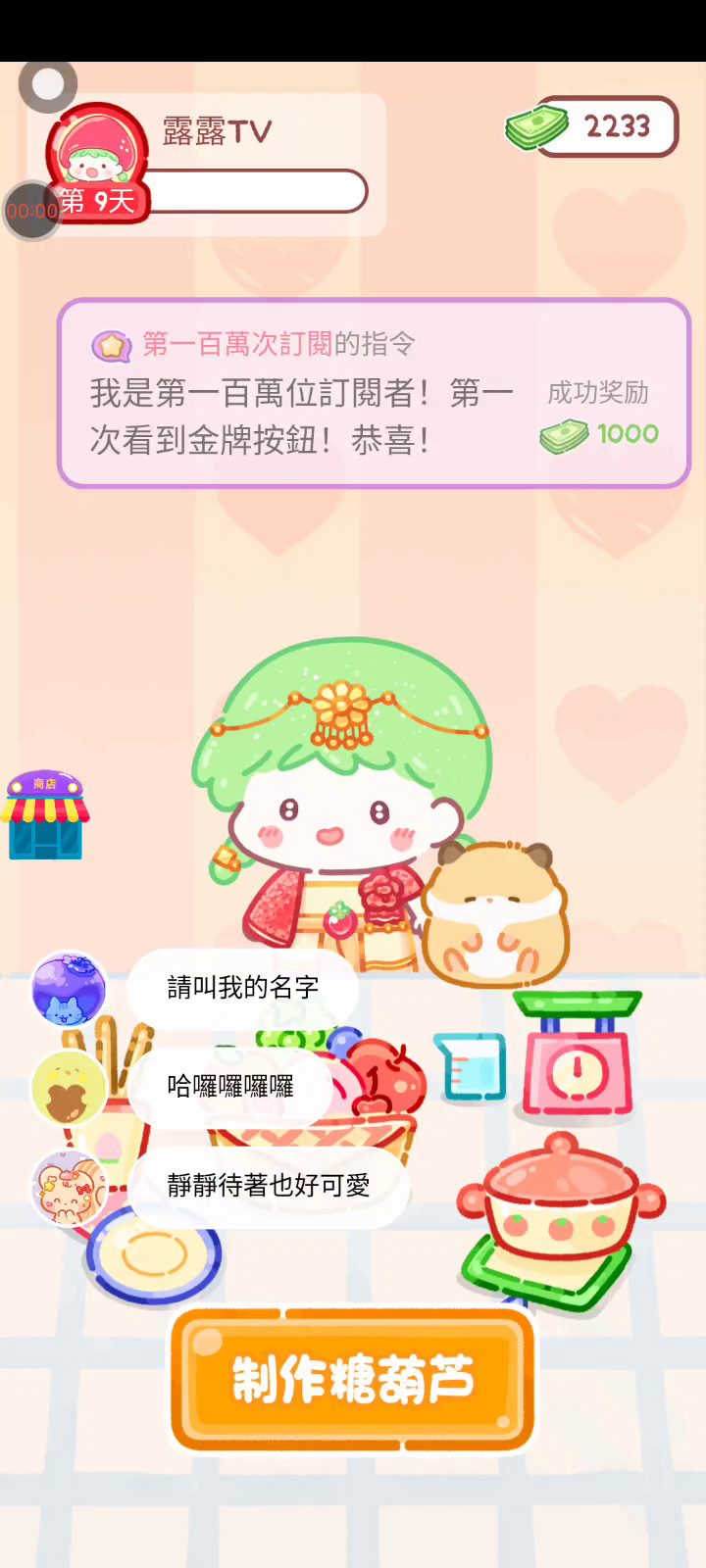706x1568 pixels.
Task: Tap the 制作糖葫芦 button
Action: [353, 1380]
